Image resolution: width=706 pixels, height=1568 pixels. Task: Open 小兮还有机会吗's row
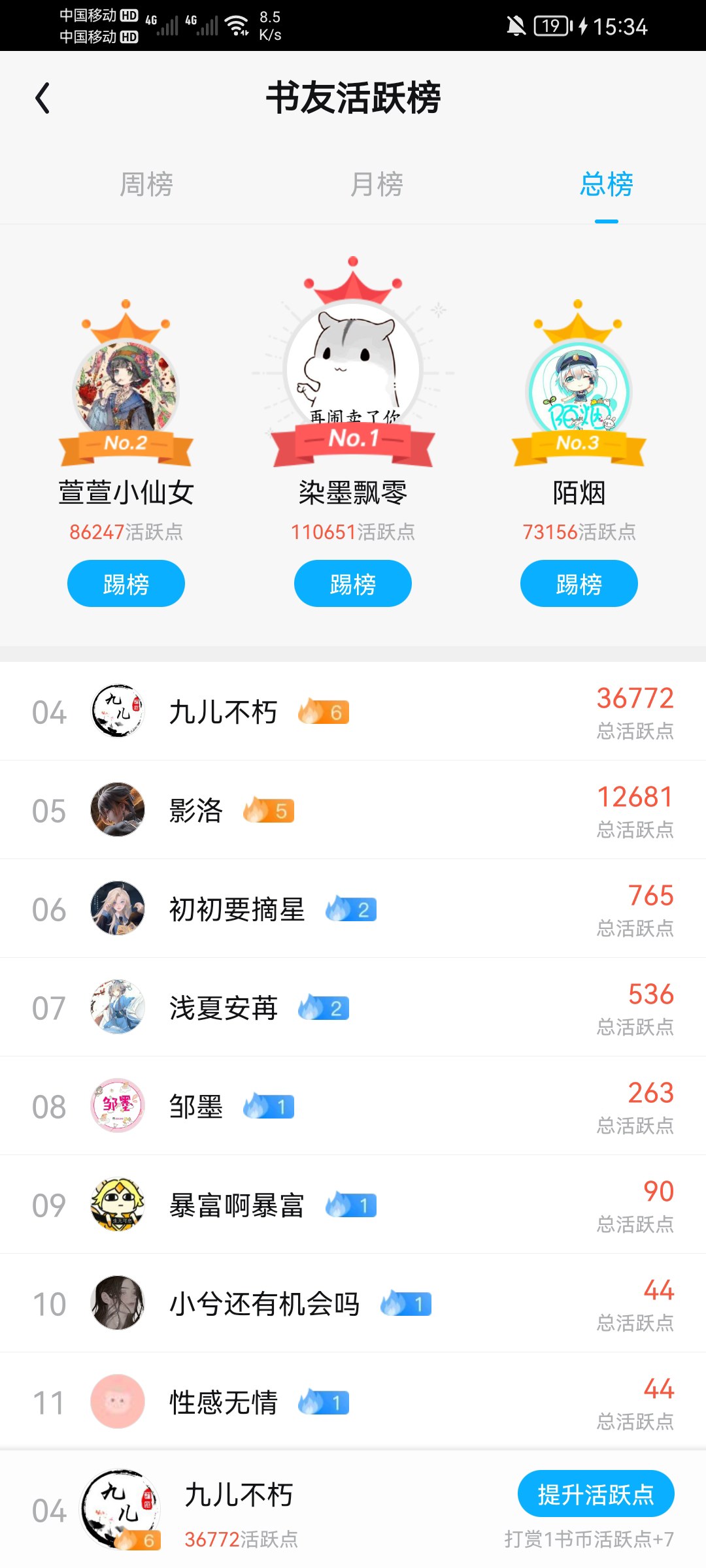pyautogui.click(x=353, y=1303)
